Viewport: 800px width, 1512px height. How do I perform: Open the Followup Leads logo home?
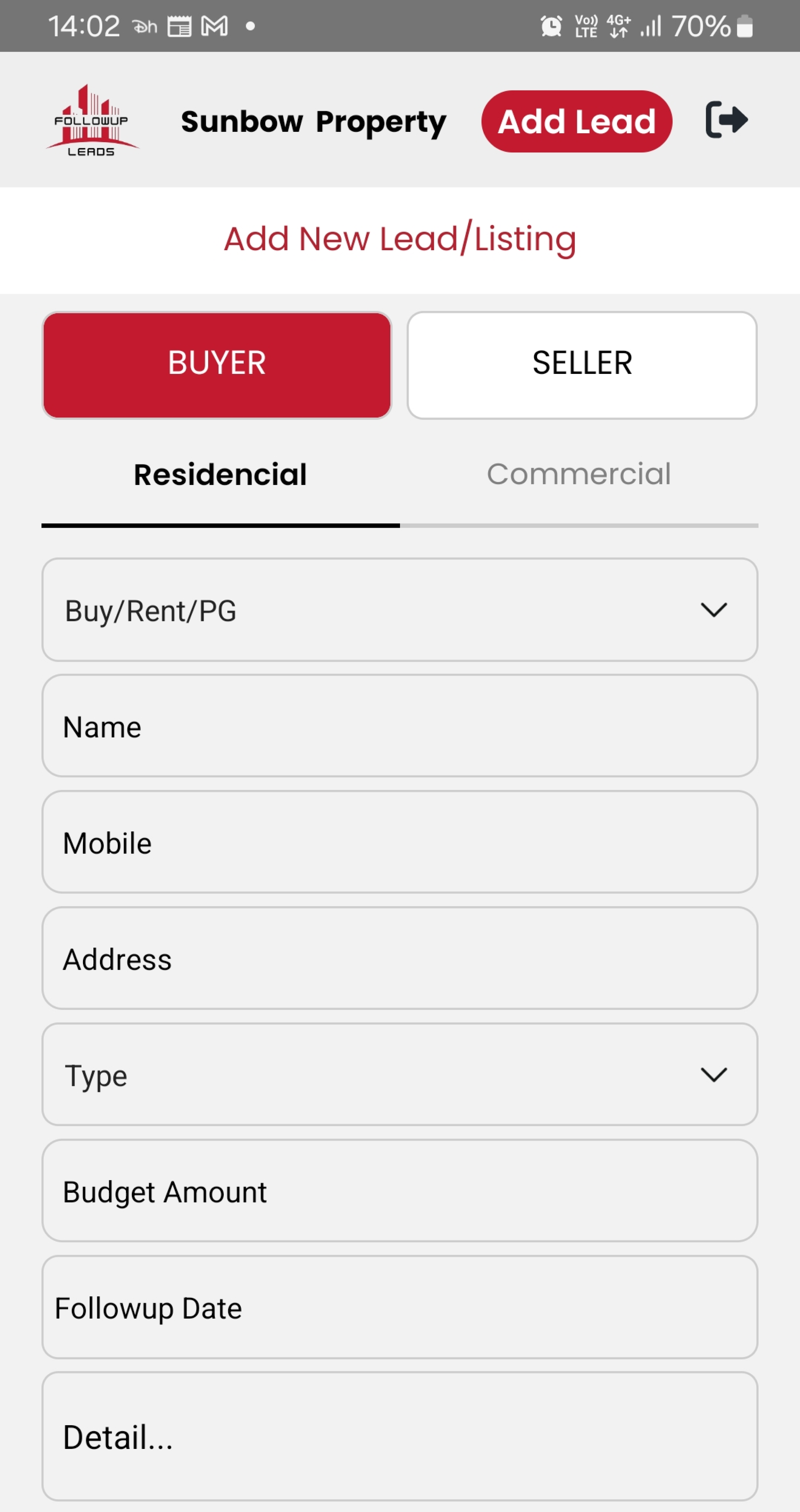[91, 120]
